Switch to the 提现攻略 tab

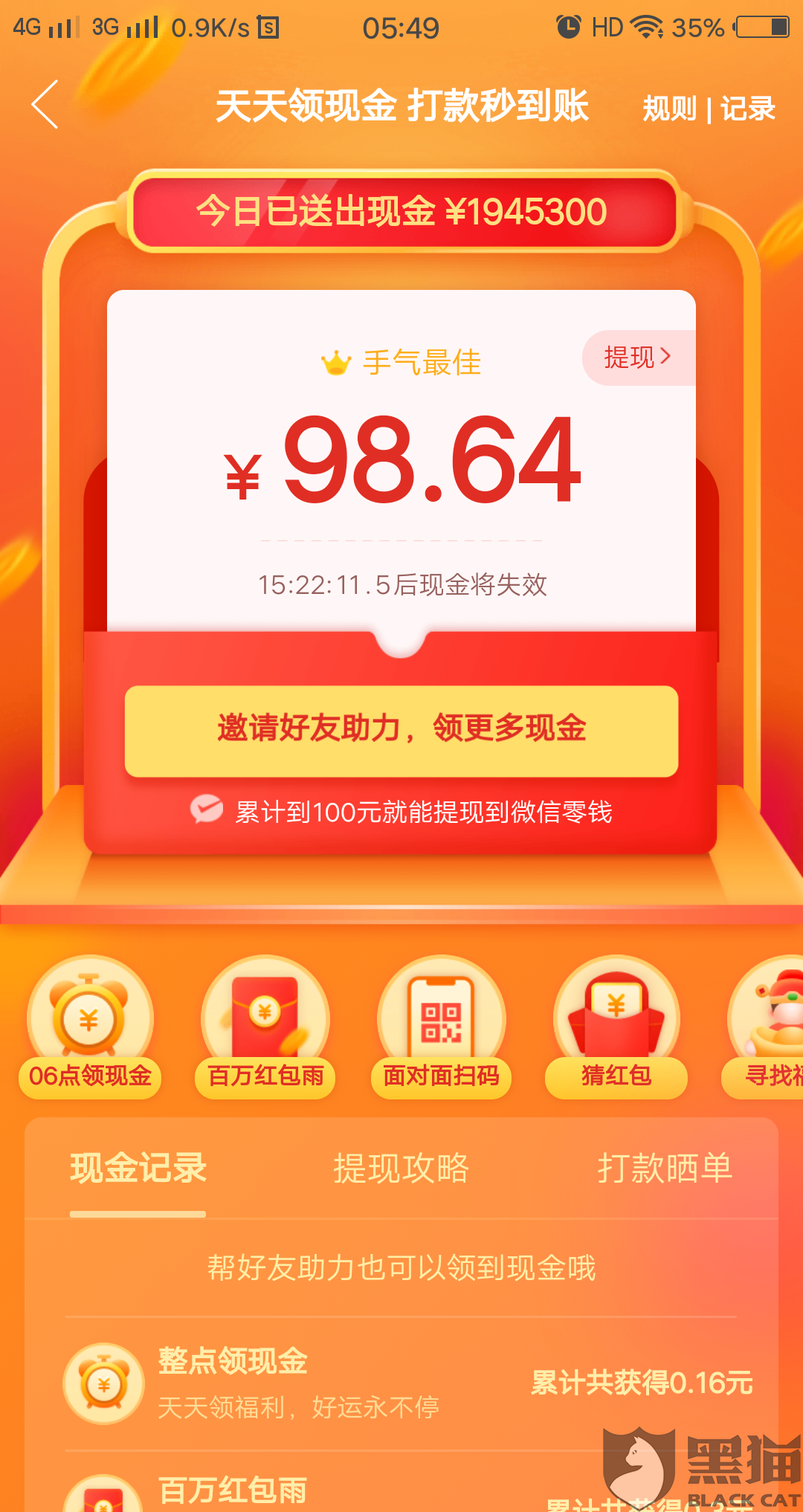pyautogui.click(x=401, y=1169)
